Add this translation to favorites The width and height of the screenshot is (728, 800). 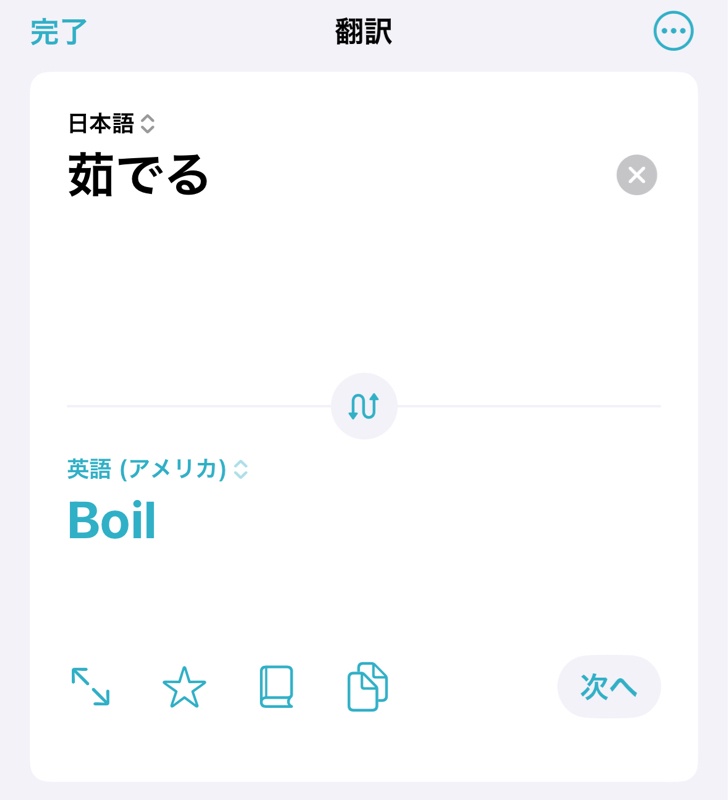[x=184, y=688]
